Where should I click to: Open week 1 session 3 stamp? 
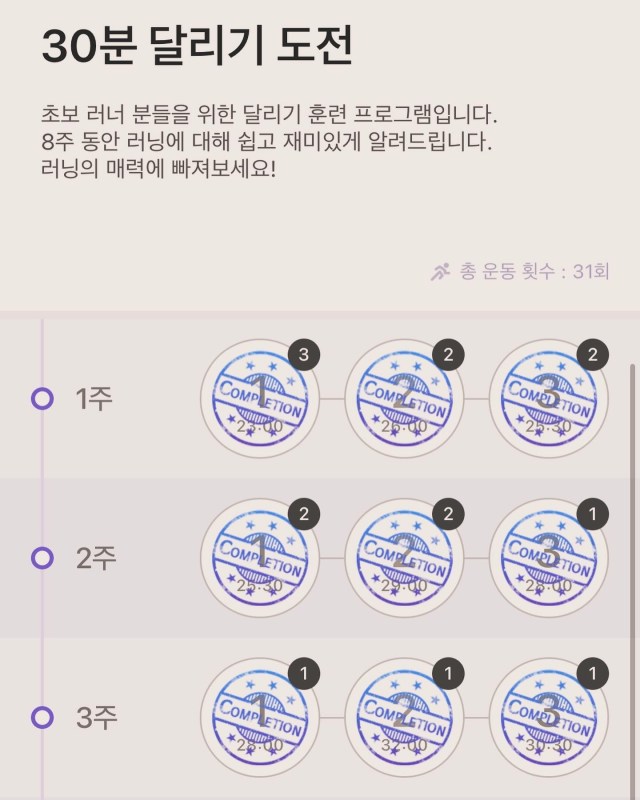(x=548, y=399)
